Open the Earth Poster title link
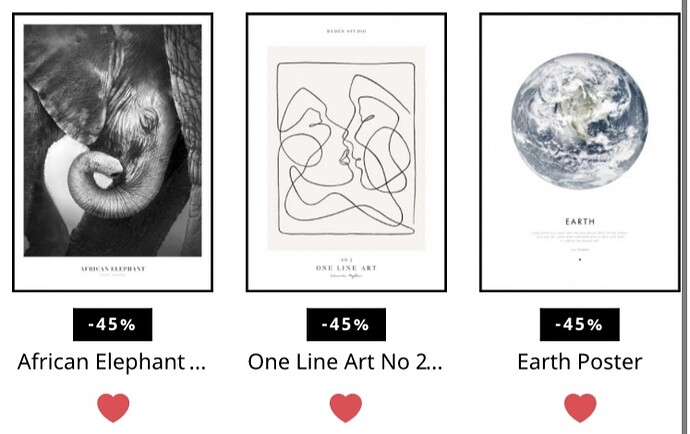Image resolution: width=690 pixels, height=434 pixels. [579, 362]
